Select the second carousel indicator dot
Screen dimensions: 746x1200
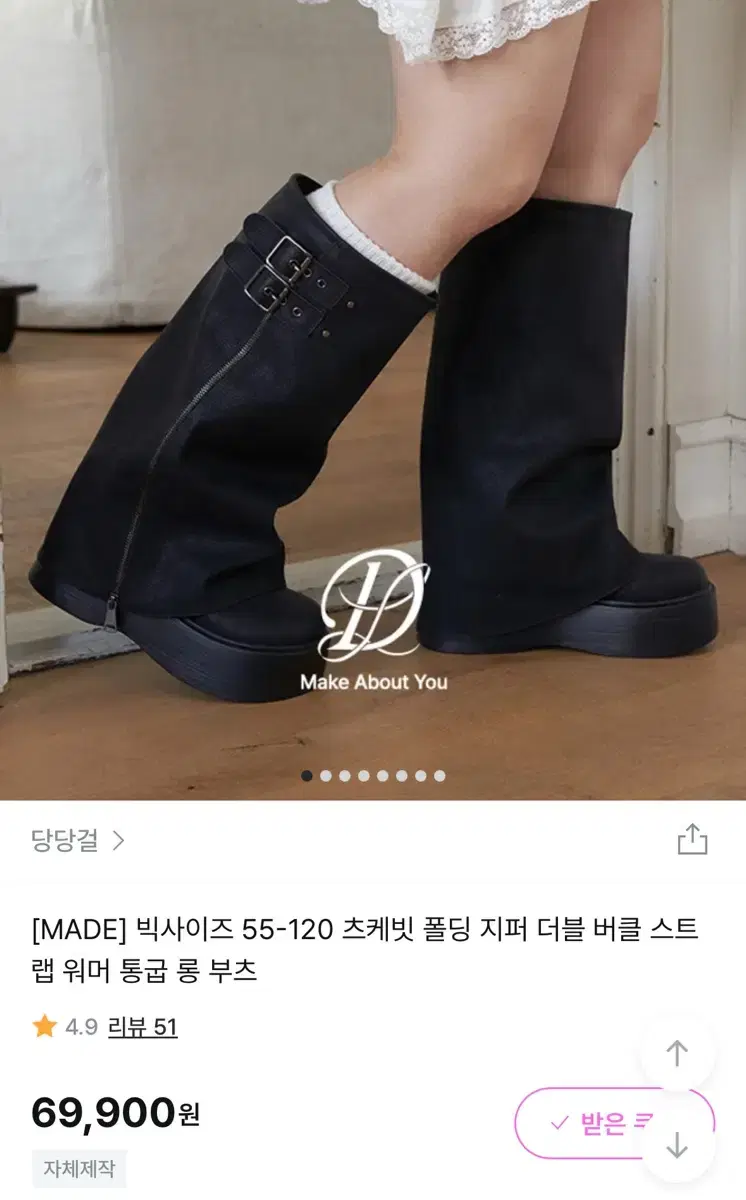point(325,775)
